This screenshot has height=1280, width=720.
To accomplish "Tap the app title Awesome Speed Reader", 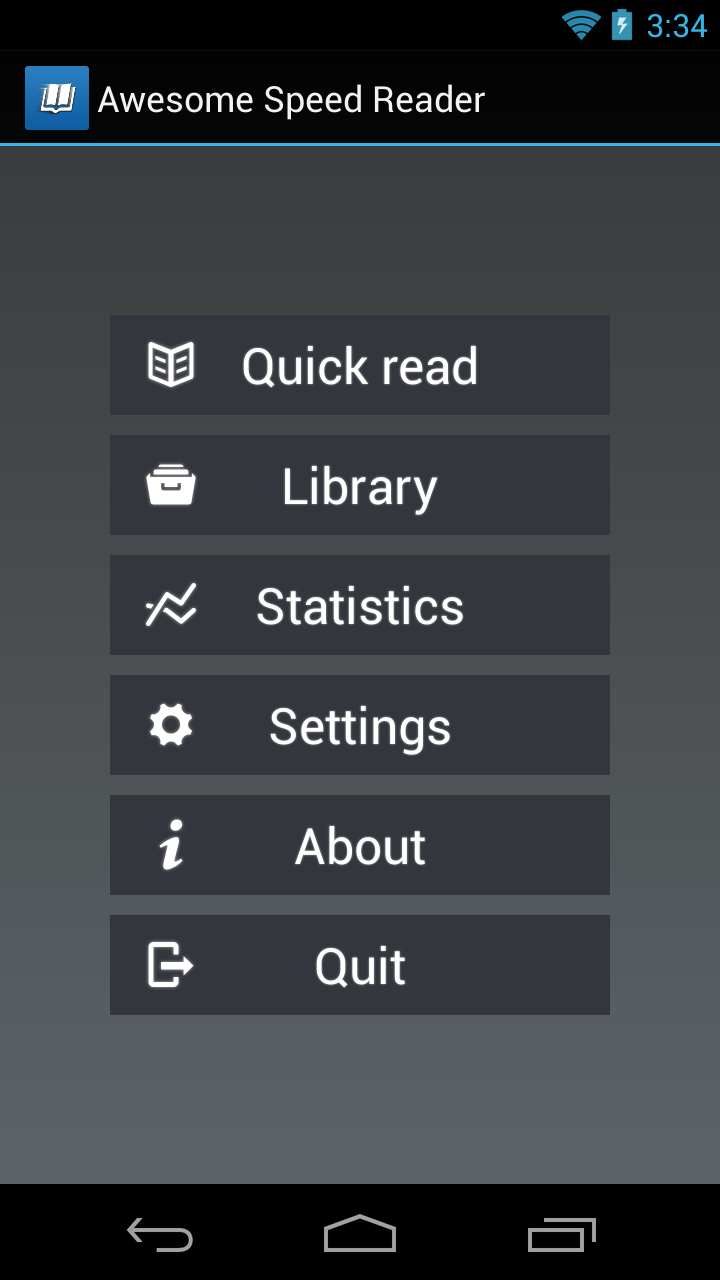I will tap(290, 98).
